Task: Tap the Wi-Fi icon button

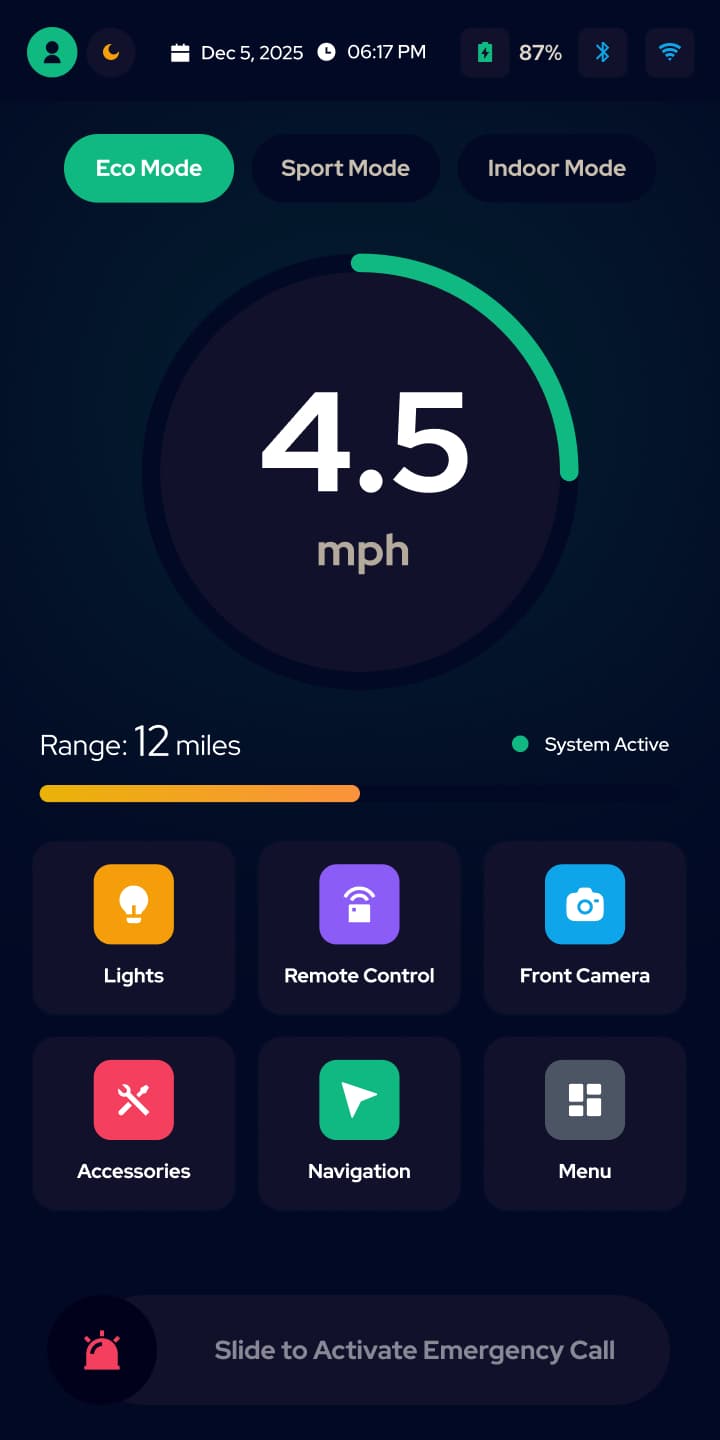Action: (x=670, y=53)
